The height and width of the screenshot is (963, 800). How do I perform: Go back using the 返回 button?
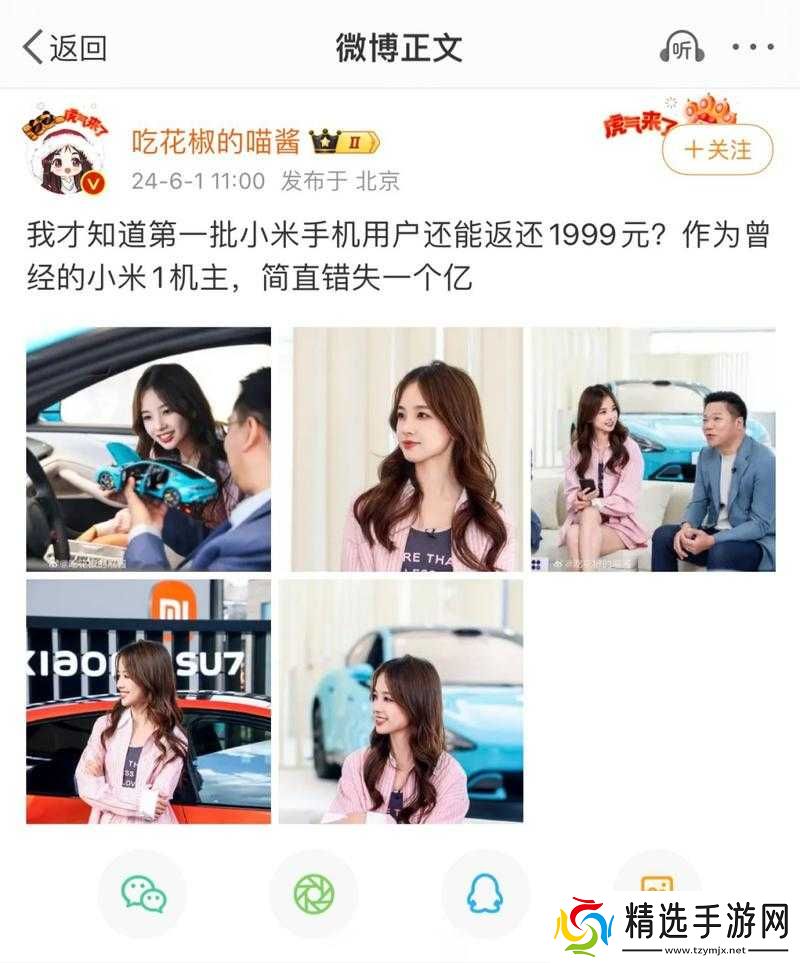[65, 47]
